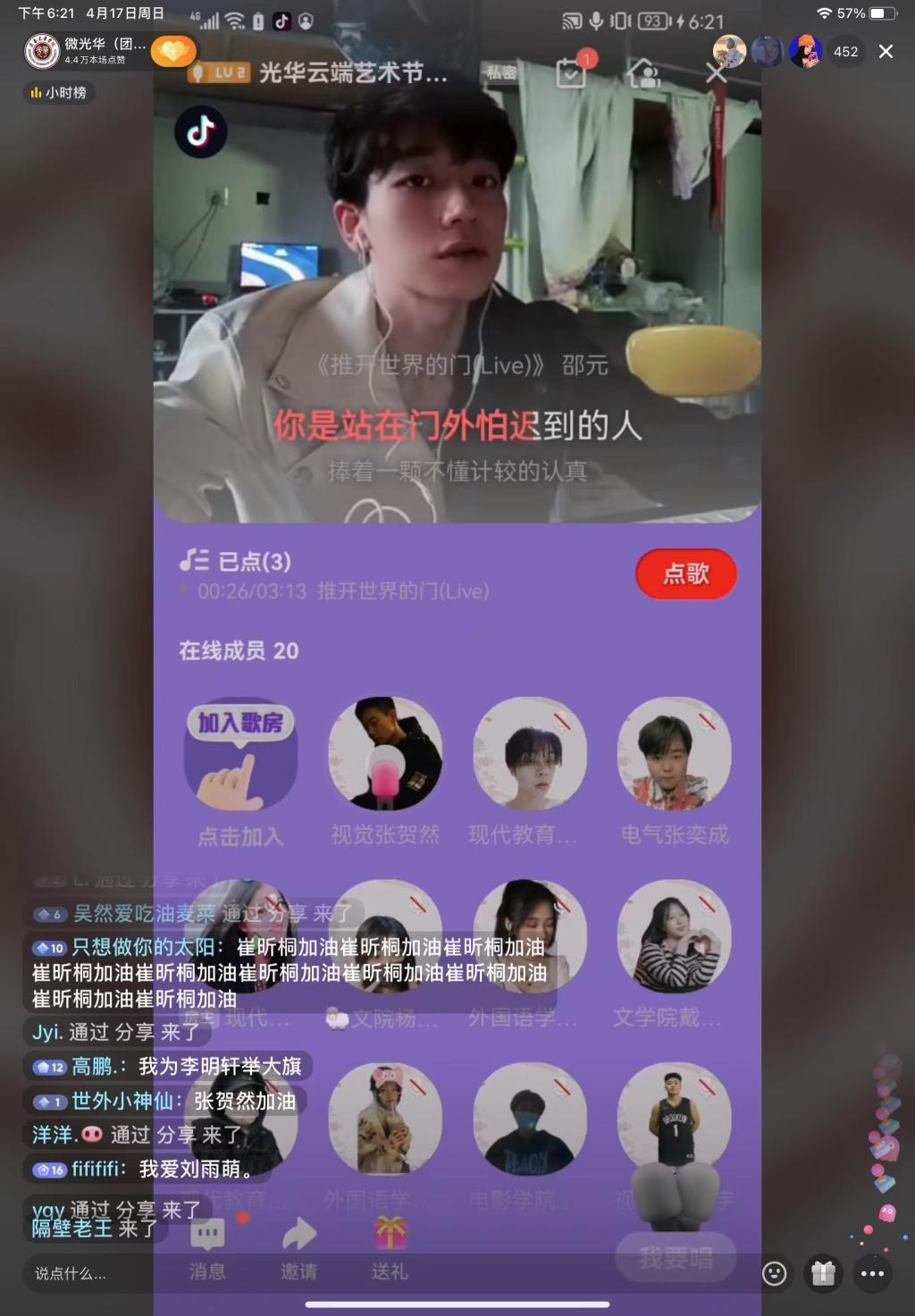Viewport: 915px width, 1316px height.
Task: Open member 电气张奕成's profile
Action: pos(674,754)
